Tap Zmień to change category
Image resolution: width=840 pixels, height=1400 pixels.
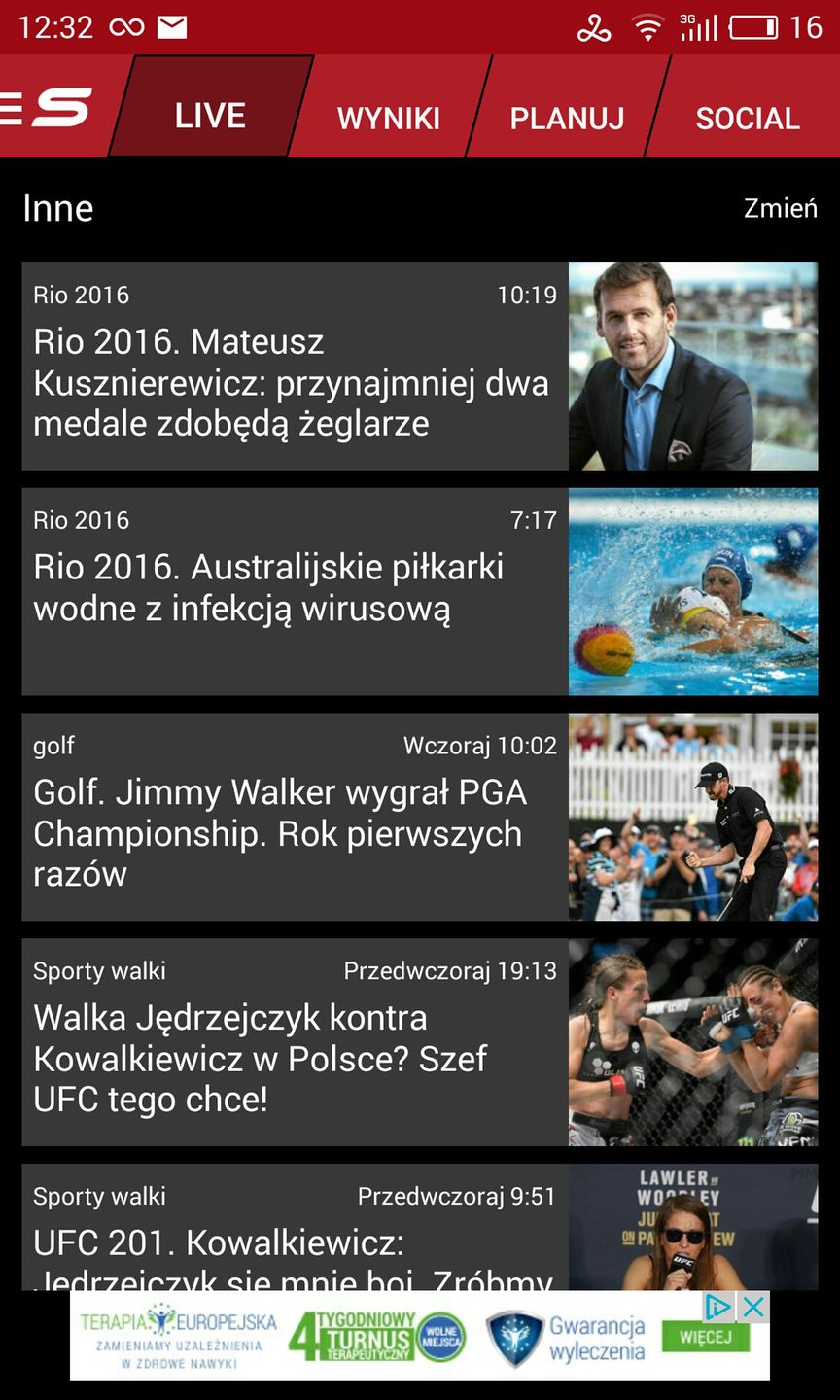point(781,208)
